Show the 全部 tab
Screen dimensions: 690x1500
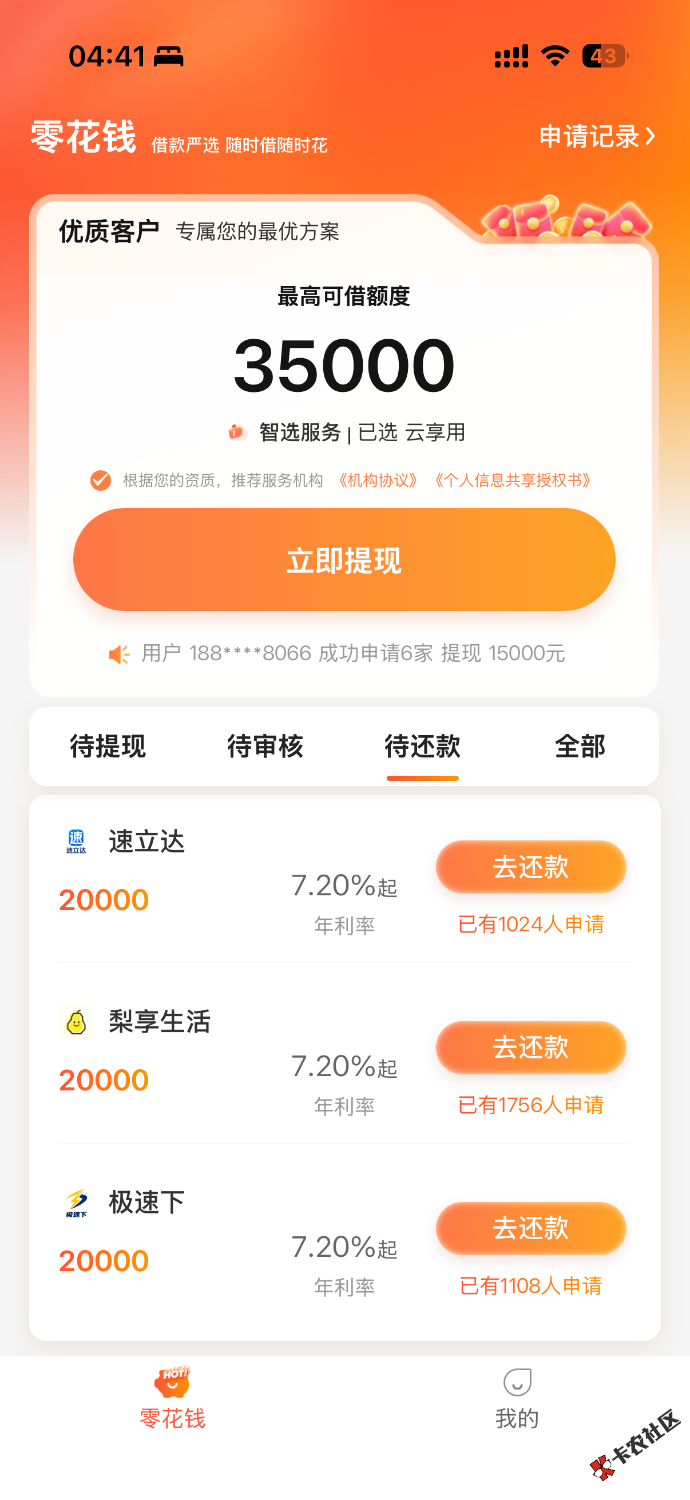[x=580, y=746]
